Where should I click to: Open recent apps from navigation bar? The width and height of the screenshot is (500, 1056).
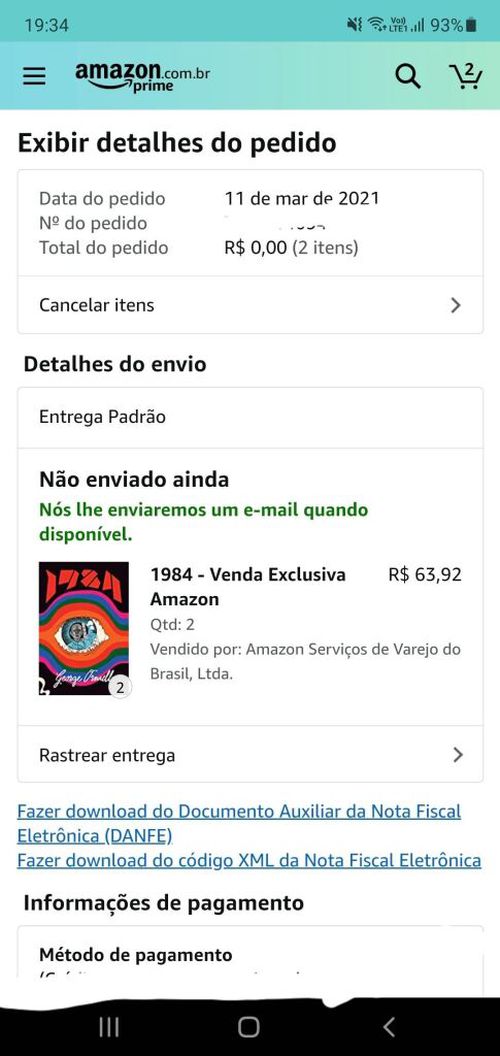pos(109,1026)
